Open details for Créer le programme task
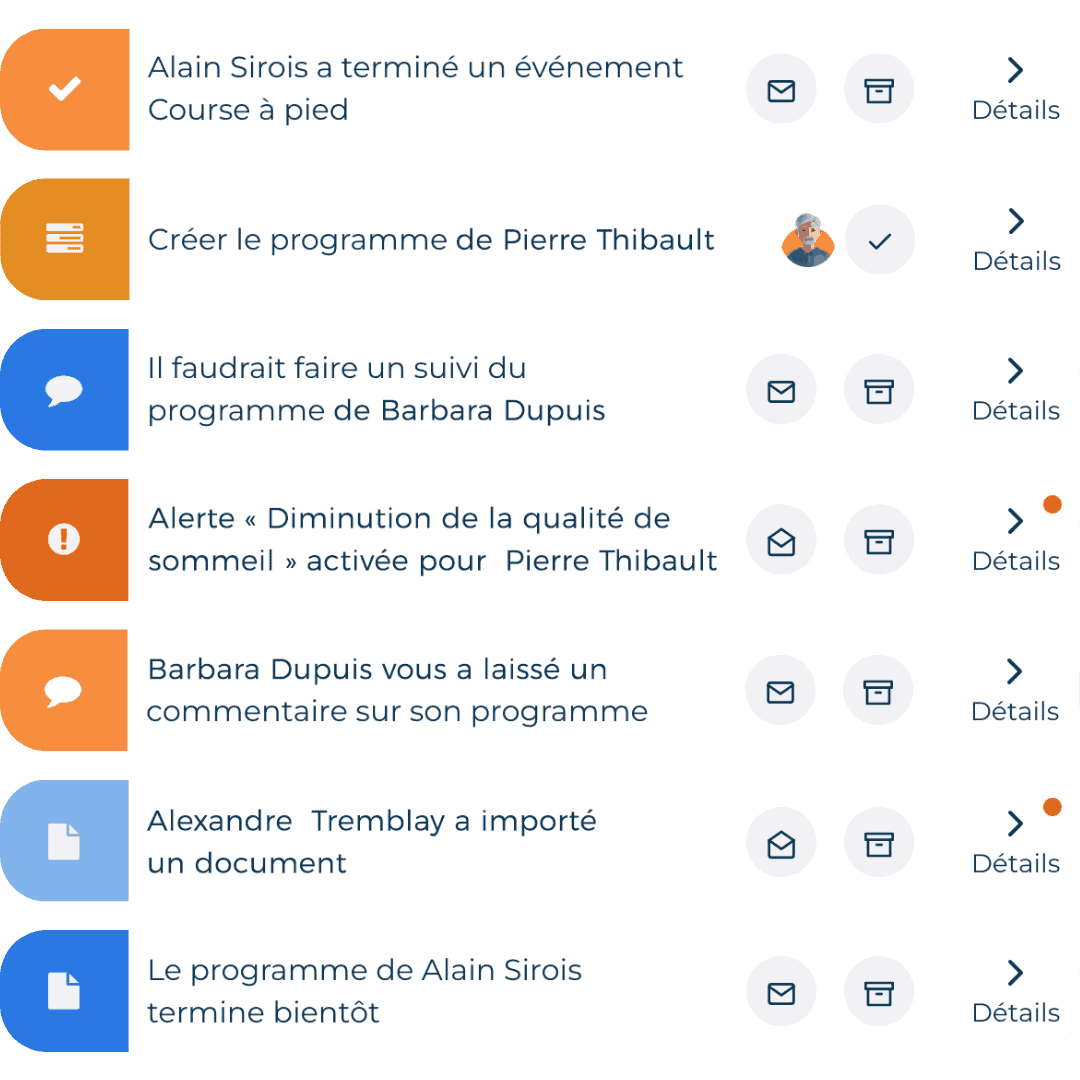The image size is (1080, 1080). point(1015,241)
